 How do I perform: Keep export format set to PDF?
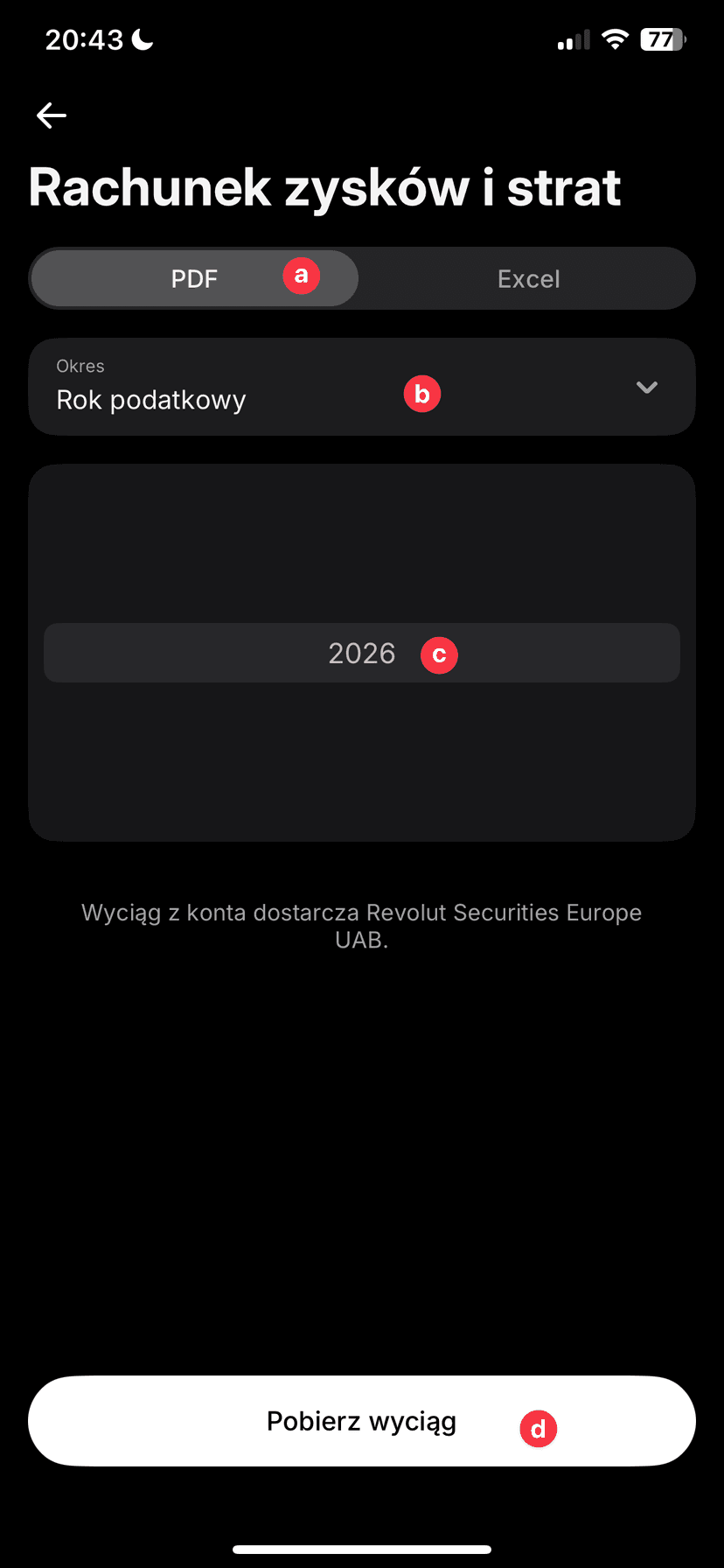coord(194,278)
